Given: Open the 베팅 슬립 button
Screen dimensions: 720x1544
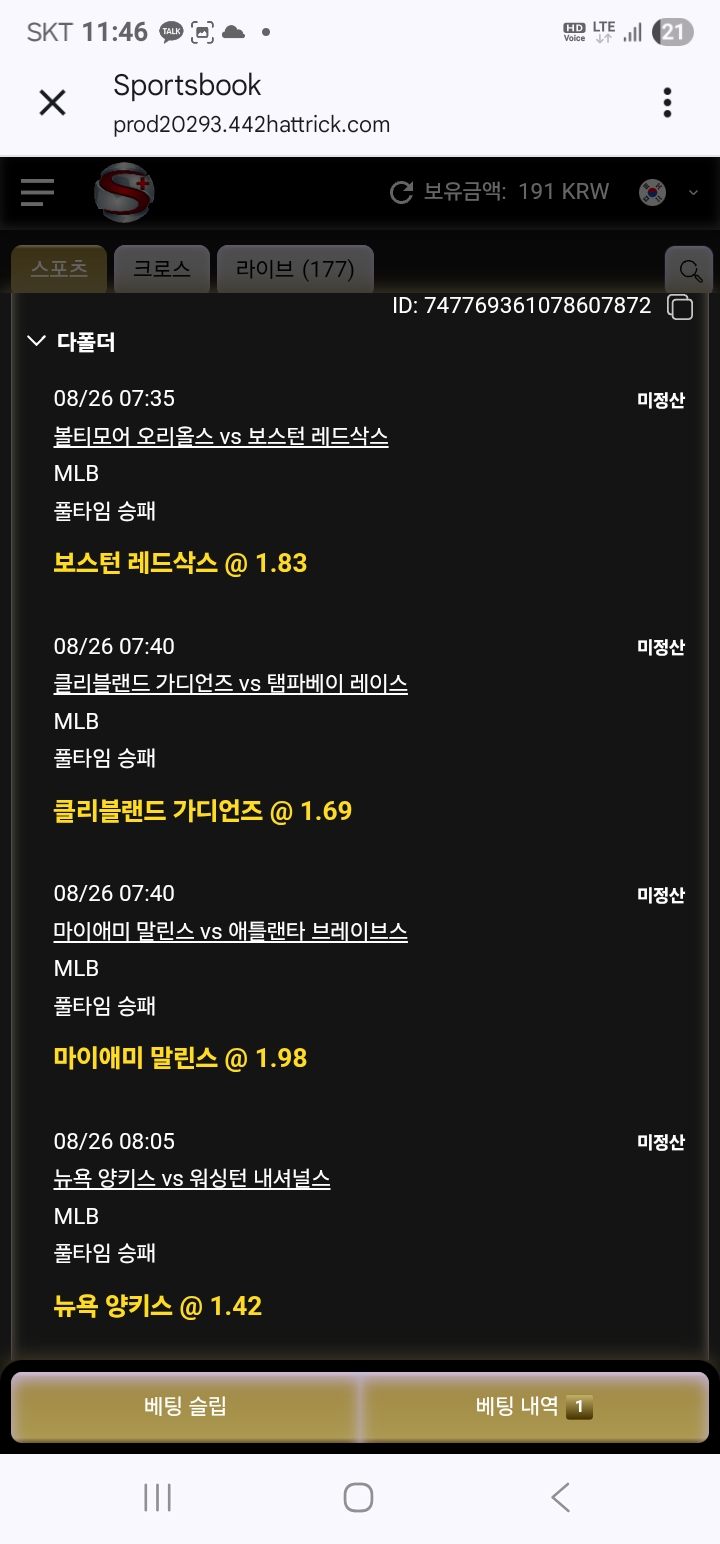Looking at the screenshot, I should point(185,1406).
